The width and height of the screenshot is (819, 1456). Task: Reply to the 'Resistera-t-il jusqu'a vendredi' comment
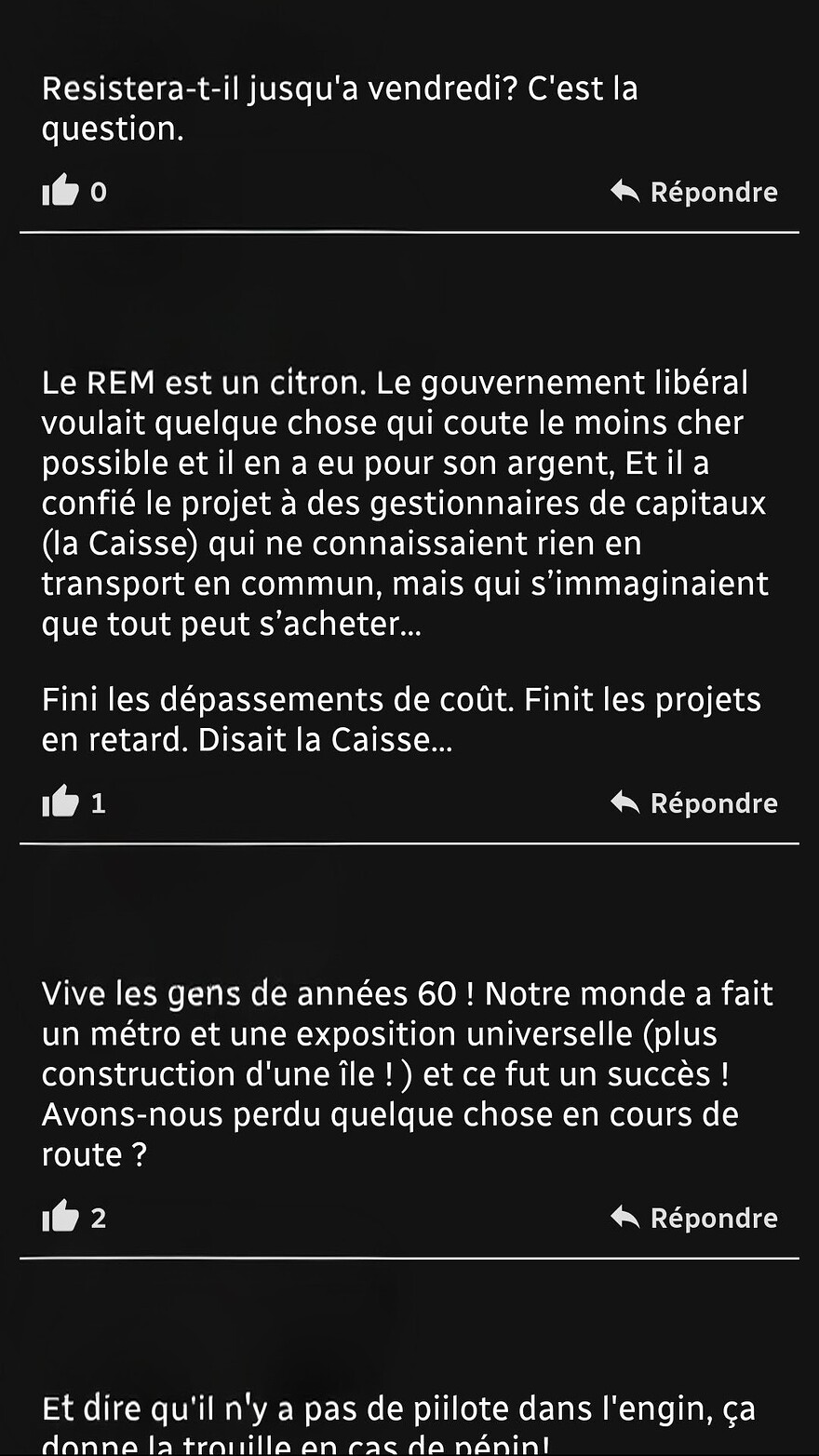click(694, 192)
